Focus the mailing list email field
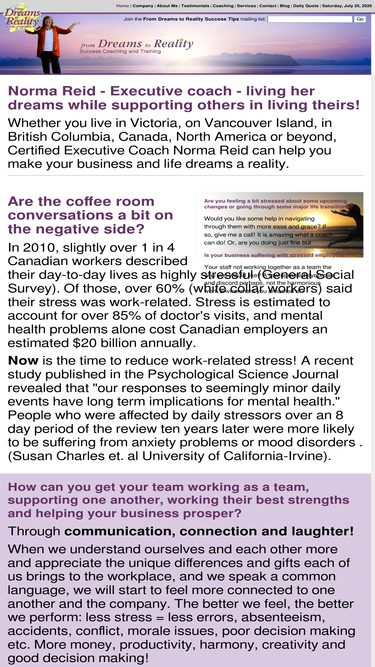The width and height of the screenshot is (375, 667). (x=310, y=19)
